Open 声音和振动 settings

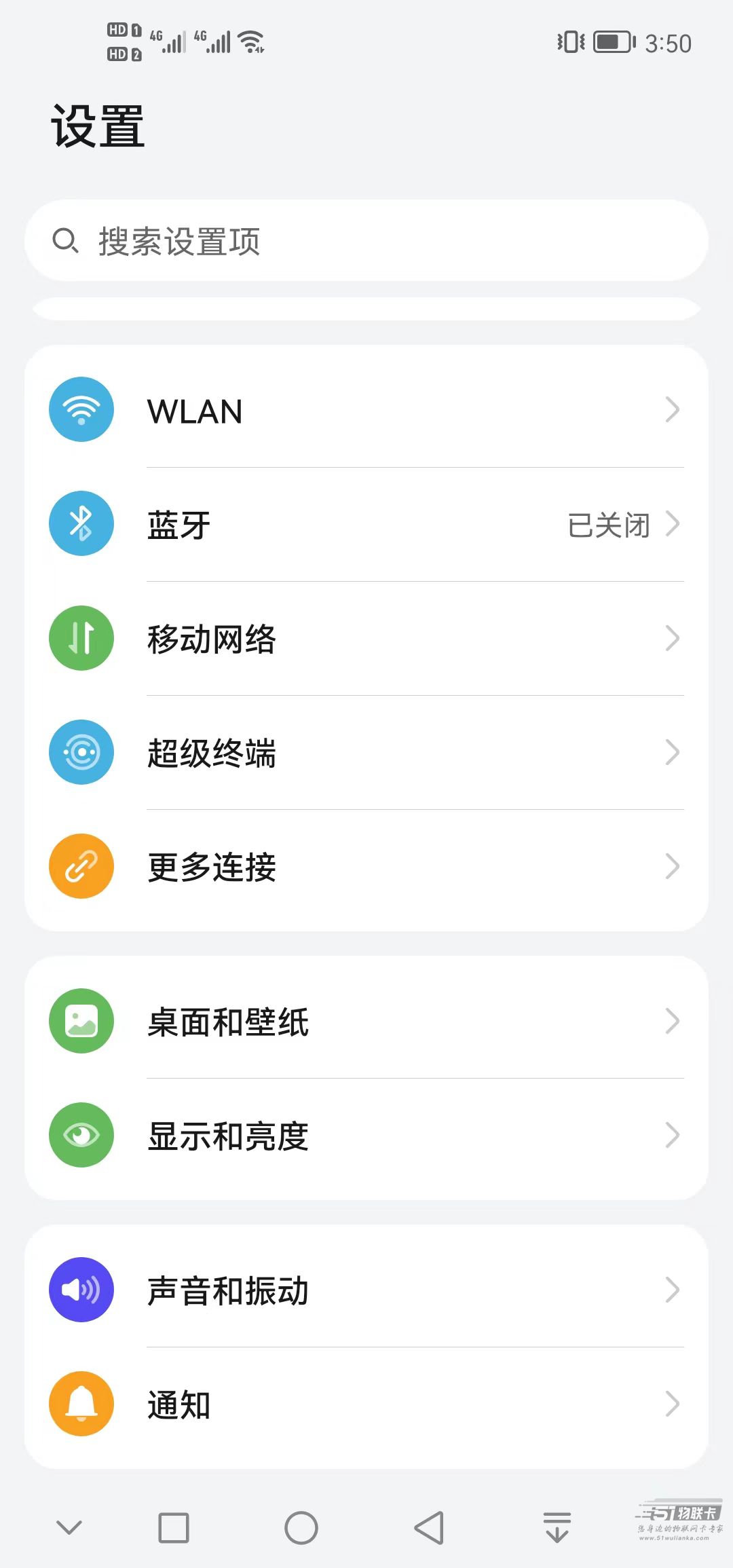point(366,1290)
